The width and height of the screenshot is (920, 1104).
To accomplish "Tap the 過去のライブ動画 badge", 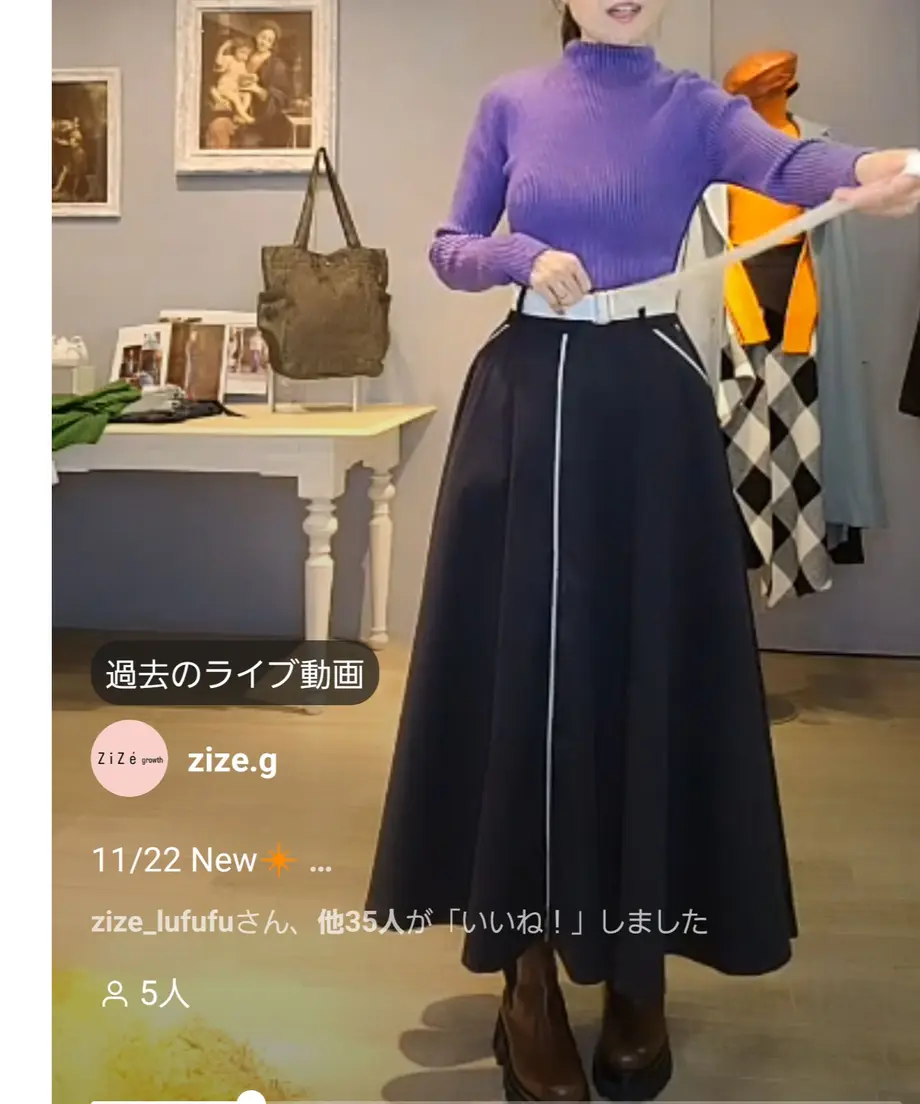I will coord(235,674).
